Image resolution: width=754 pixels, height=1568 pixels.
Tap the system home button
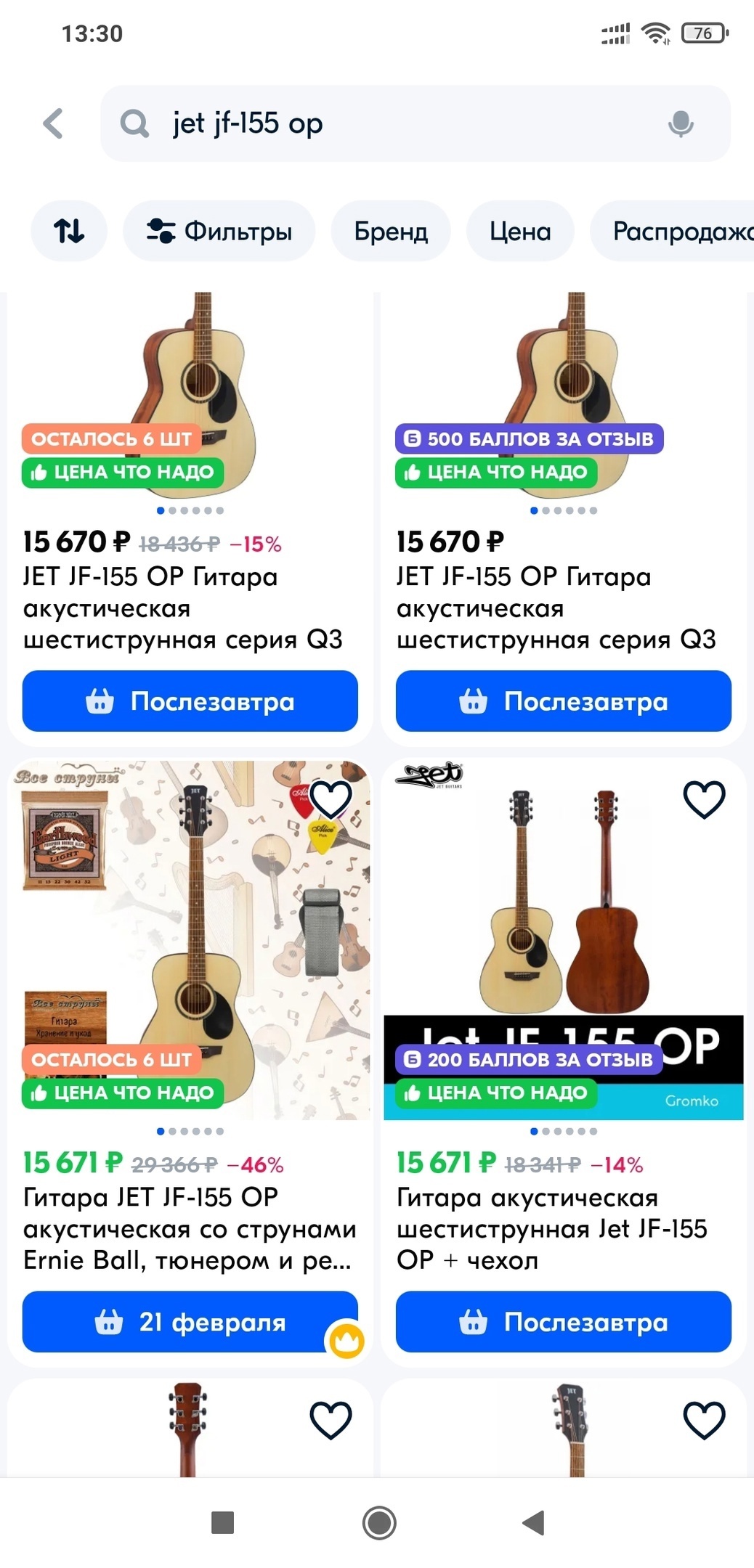coord(378,1522)
